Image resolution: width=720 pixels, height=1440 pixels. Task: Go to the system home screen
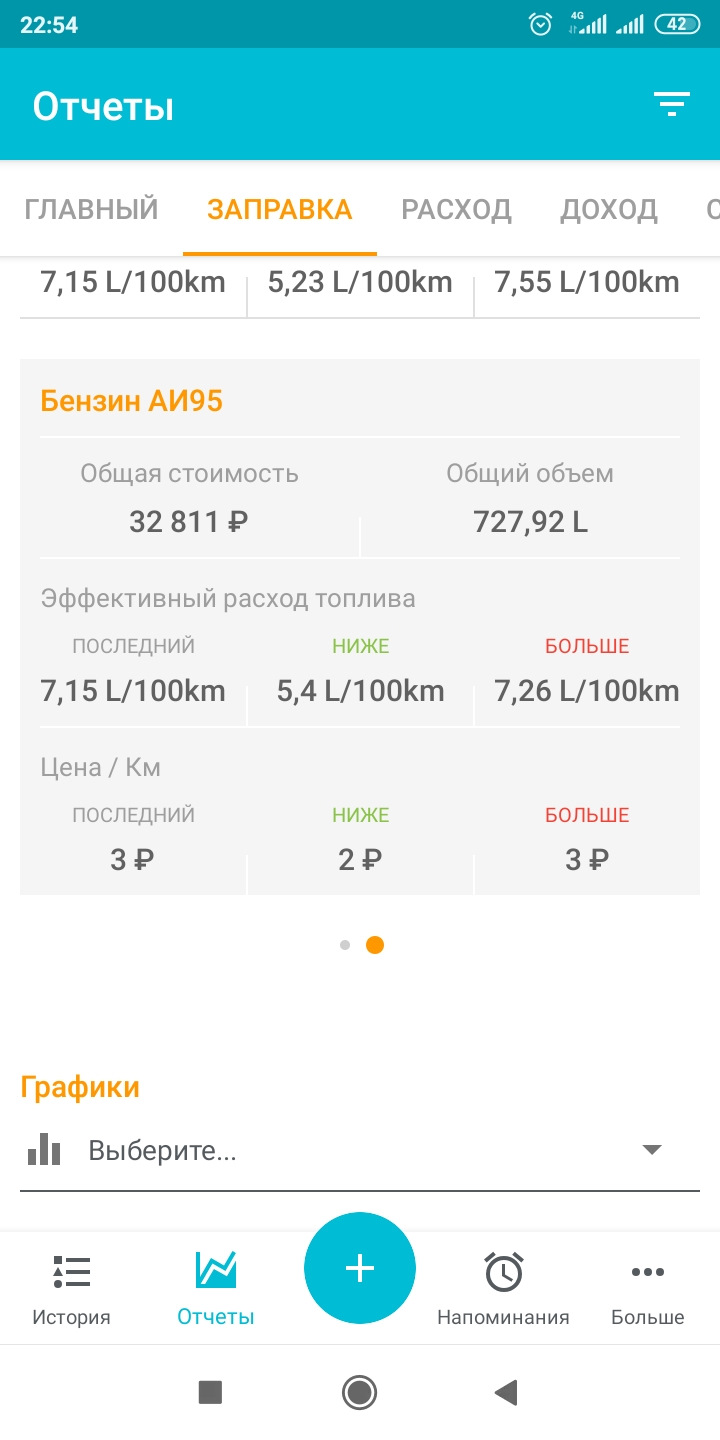coord(359,1392)
